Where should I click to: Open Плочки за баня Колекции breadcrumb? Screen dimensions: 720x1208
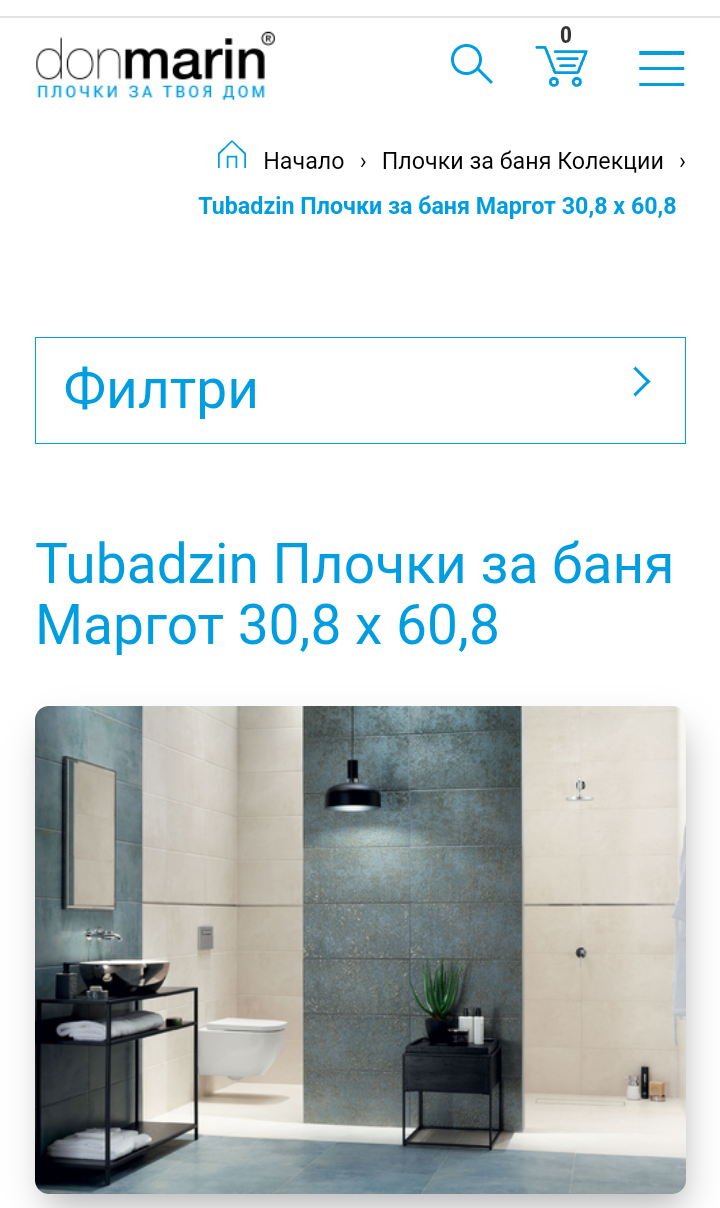pyautogui.click(x=522, y=161)
